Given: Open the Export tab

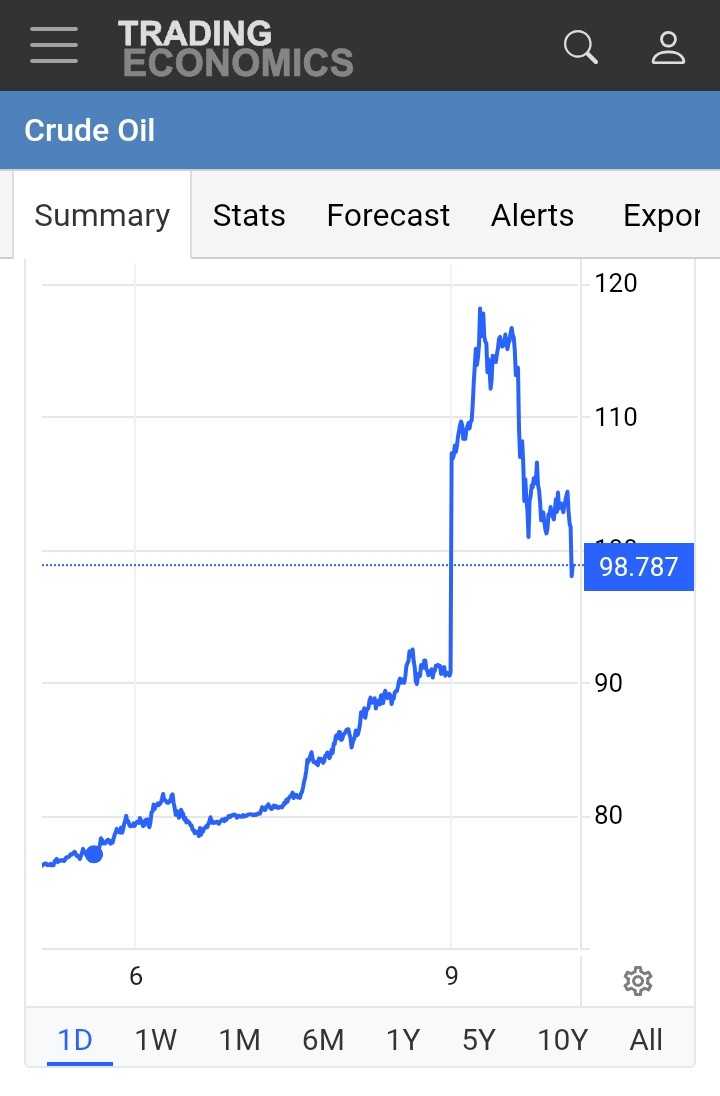Looking at the screenshot, I should (660, 216).
